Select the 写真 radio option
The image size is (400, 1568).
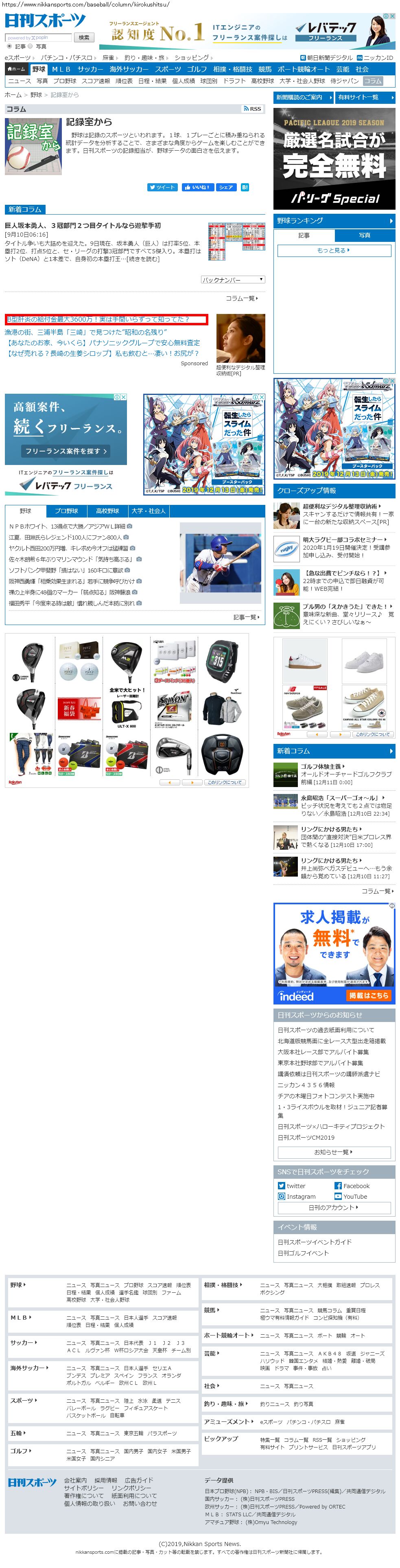30,46
